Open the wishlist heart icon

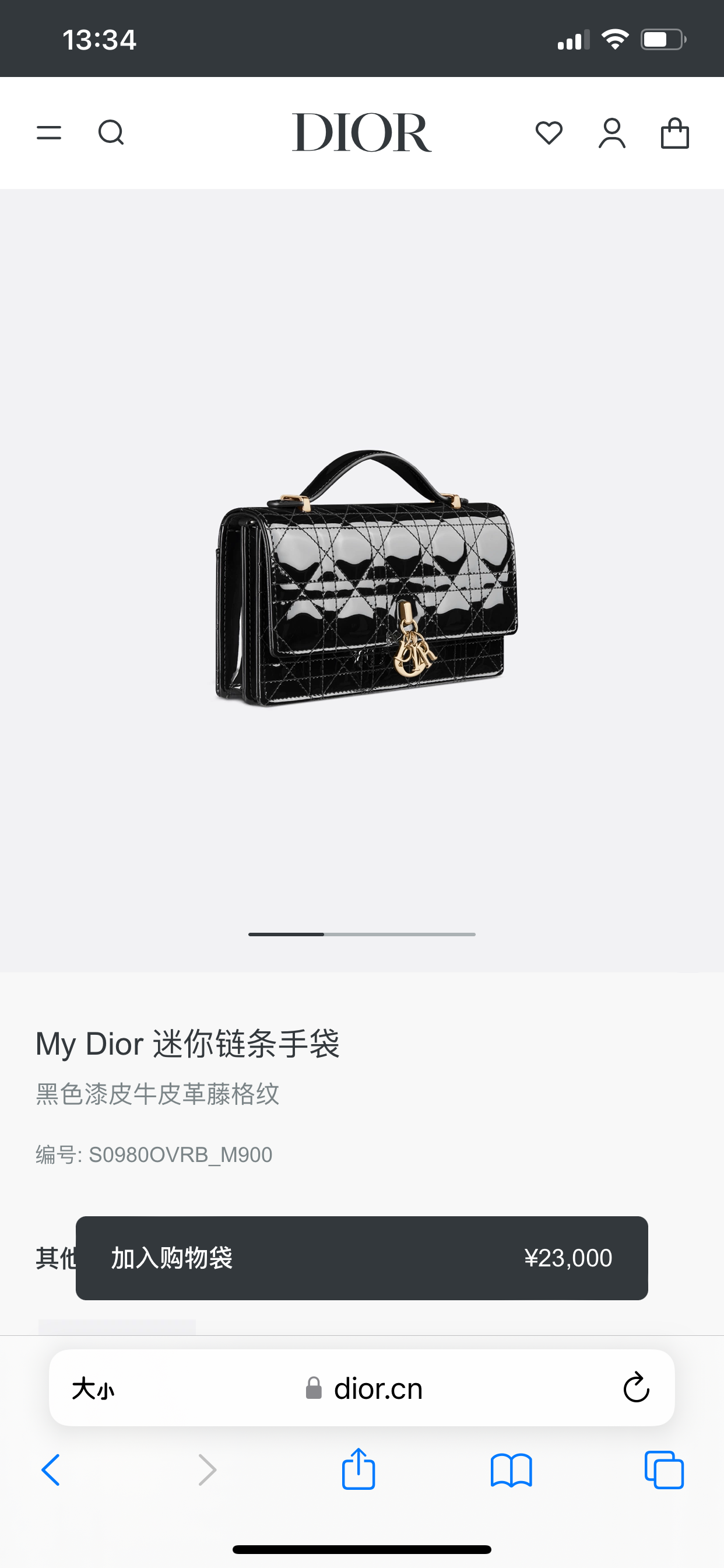click(549, 132)
